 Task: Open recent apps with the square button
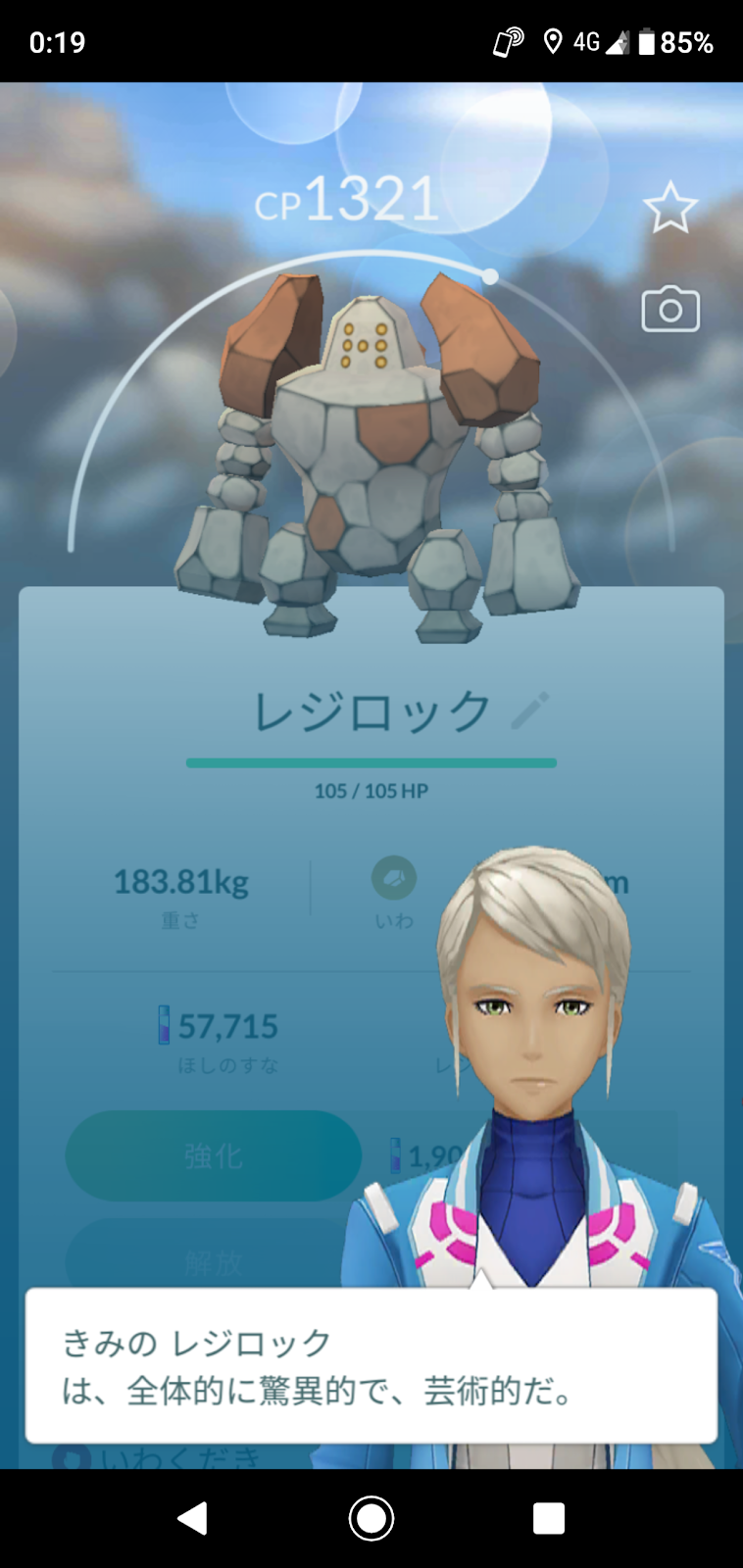coord(549,1518)
